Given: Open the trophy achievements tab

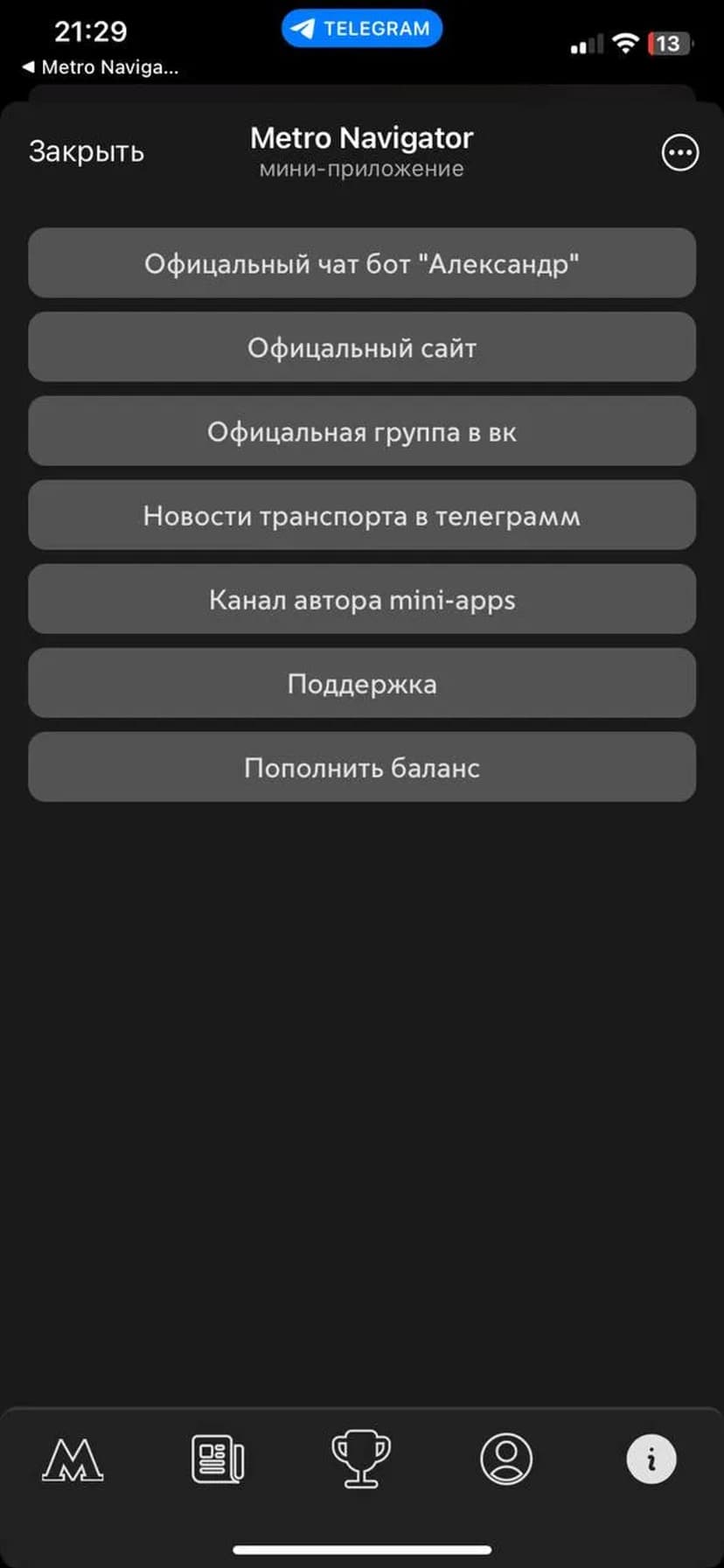Looking at the screenshot, I should click(x=361, y=1459).
